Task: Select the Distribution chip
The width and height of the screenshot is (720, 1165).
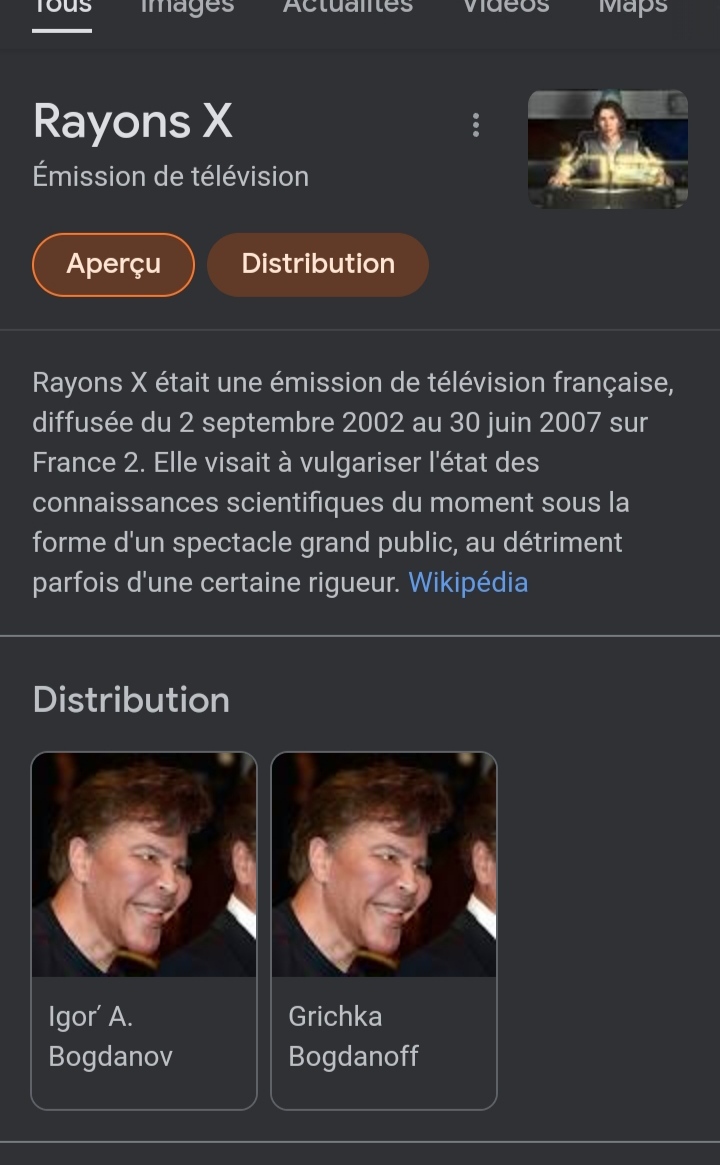Action: [318, 264]
